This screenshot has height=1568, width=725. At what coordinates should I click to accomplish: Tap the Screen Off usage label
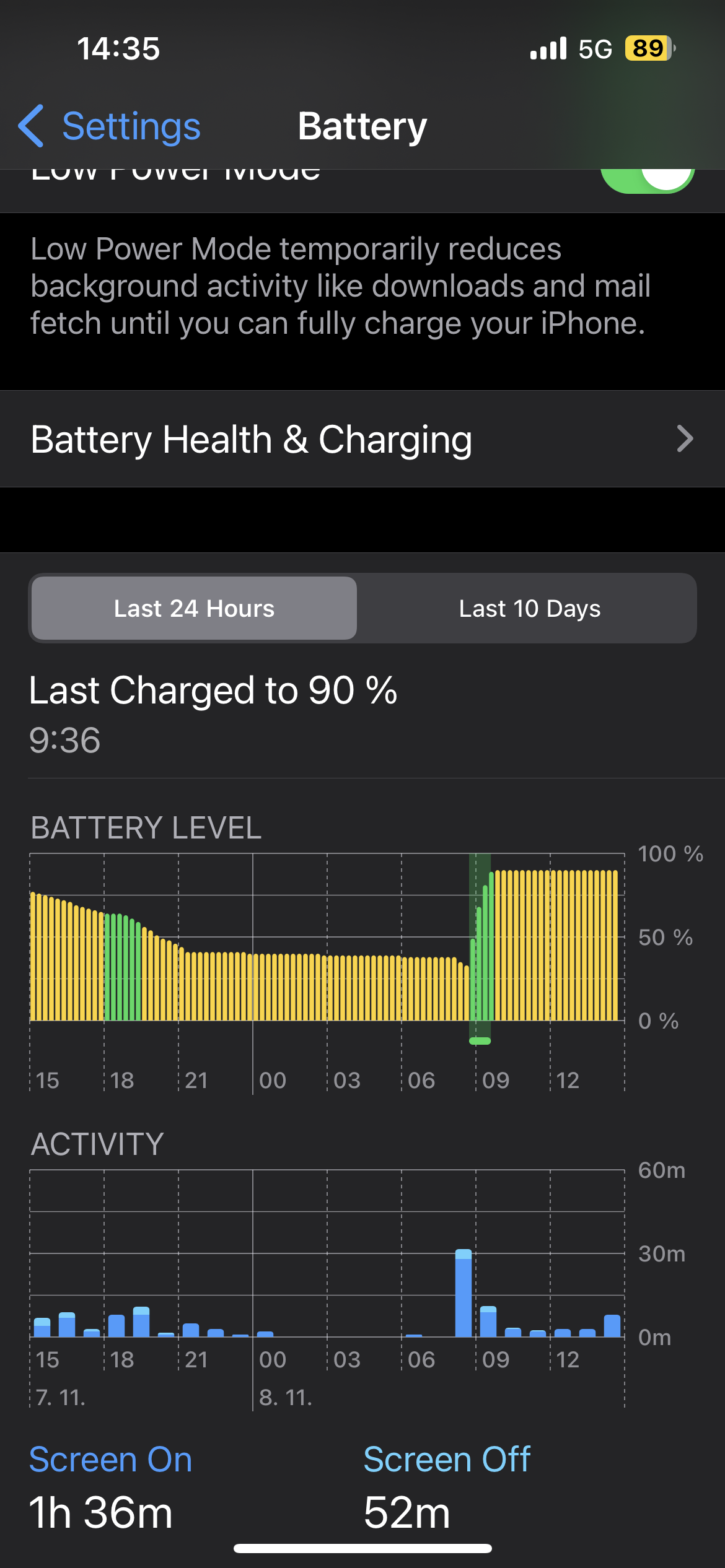tap(446, 1459)
